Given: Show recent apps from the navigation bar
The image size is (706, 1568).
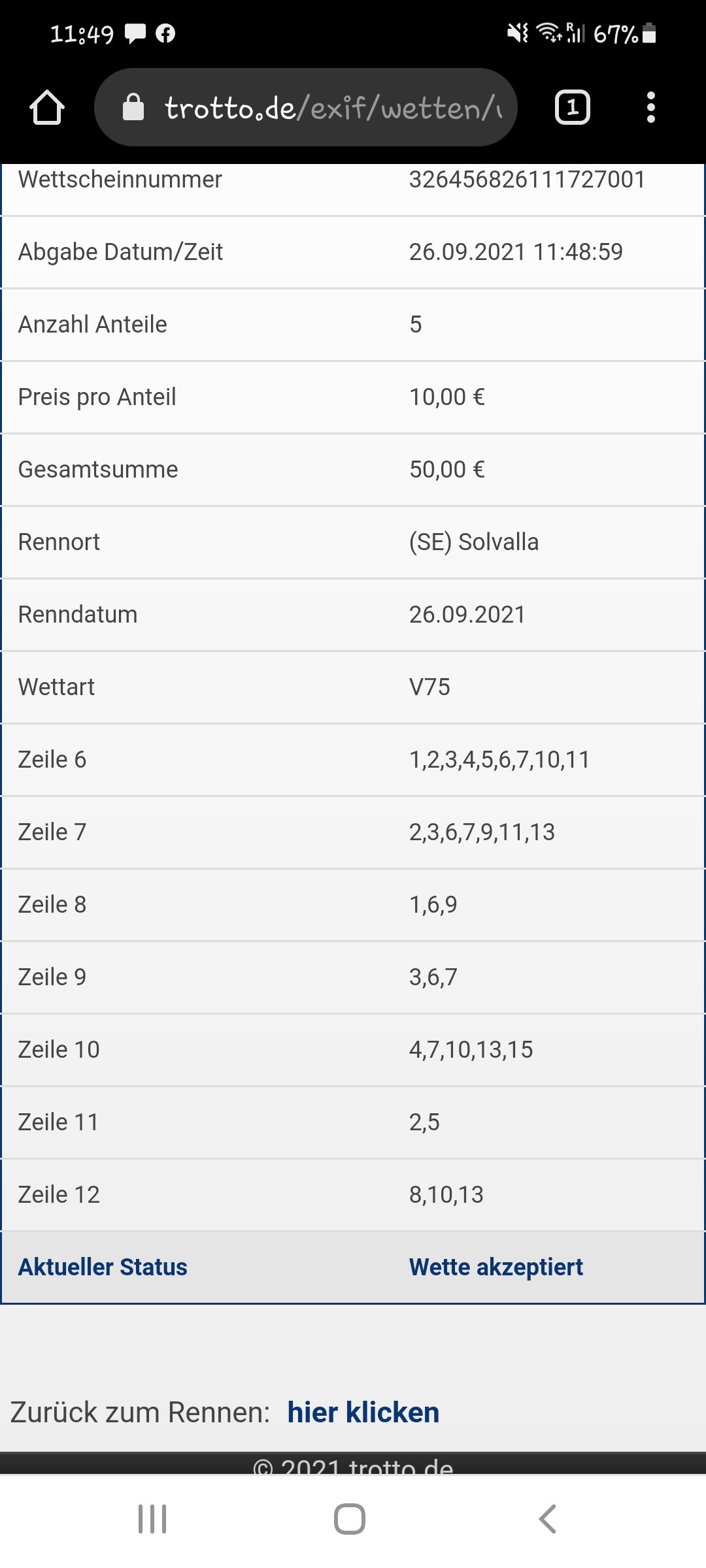Looking at the screenshot, I should [152, 1519].
